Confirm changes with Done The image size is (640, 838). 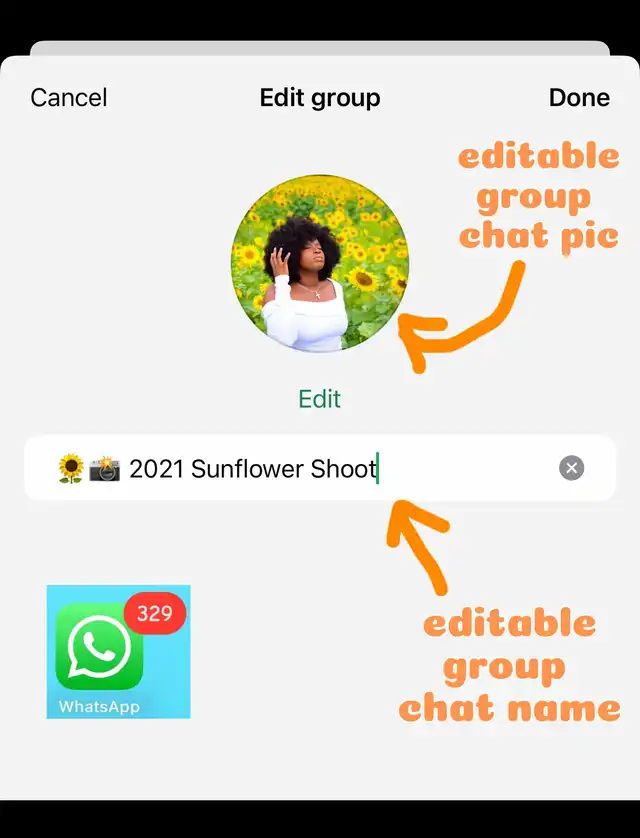[579, 98]
